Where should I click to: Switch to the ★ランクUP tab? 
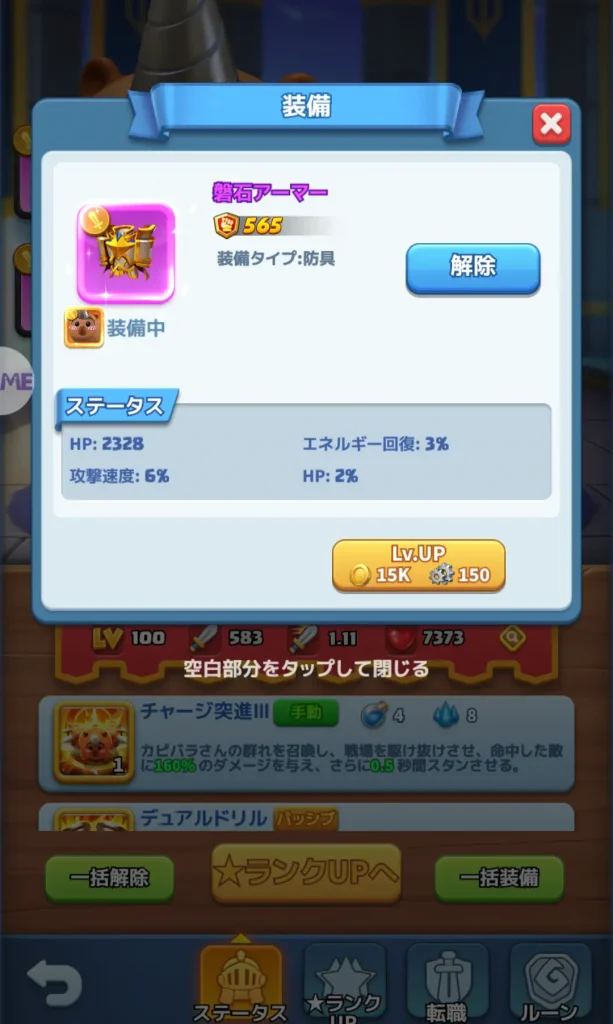point(345,982)
